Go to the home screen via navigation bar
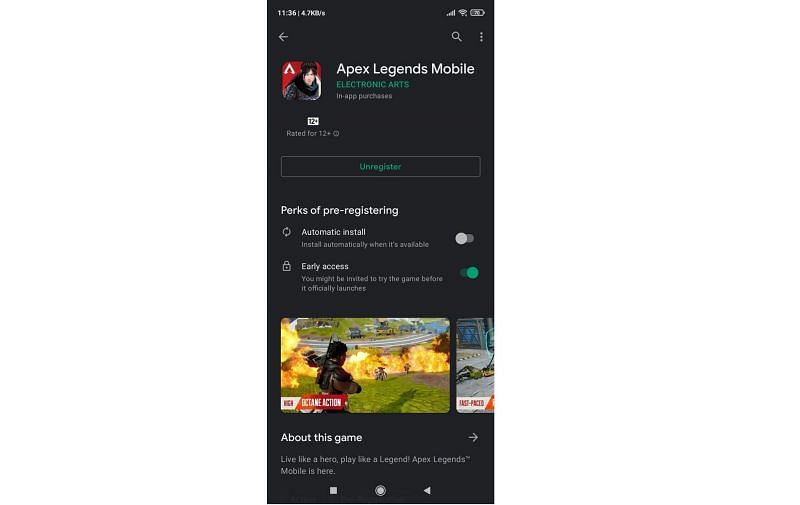The image size is (800, 505). (x=380, y=490)
